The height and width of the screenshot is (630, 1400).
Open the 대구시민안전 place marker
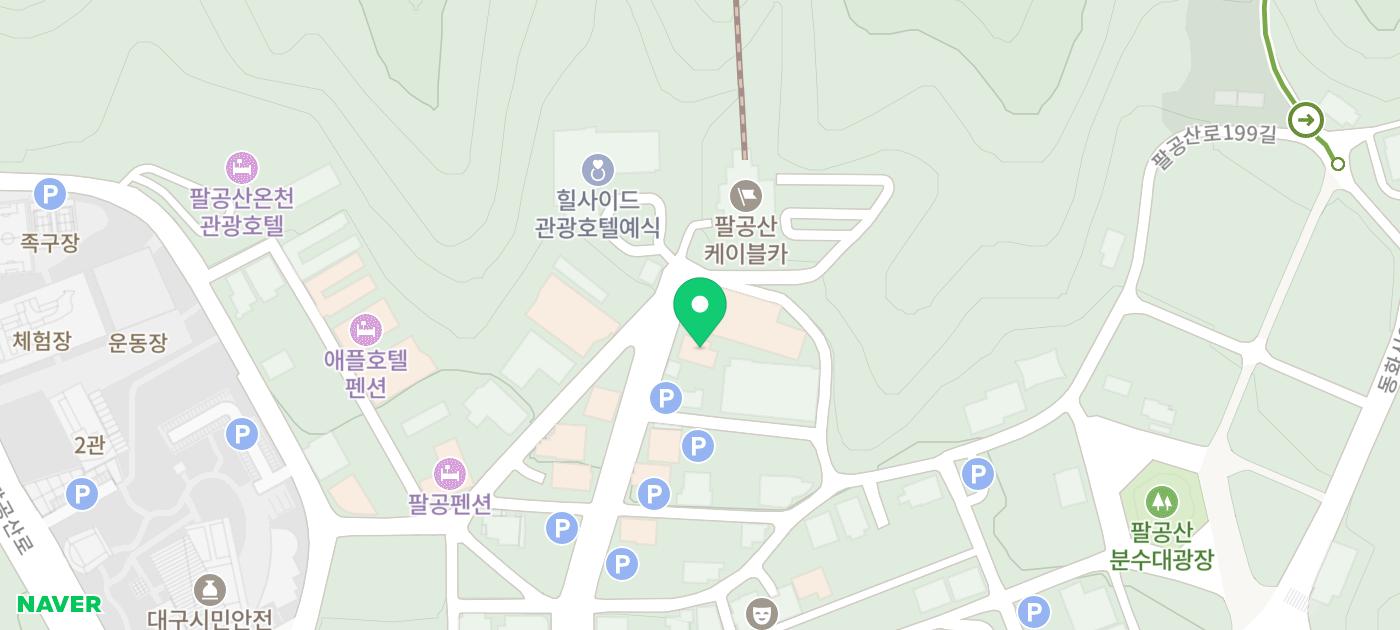point(210,590)
